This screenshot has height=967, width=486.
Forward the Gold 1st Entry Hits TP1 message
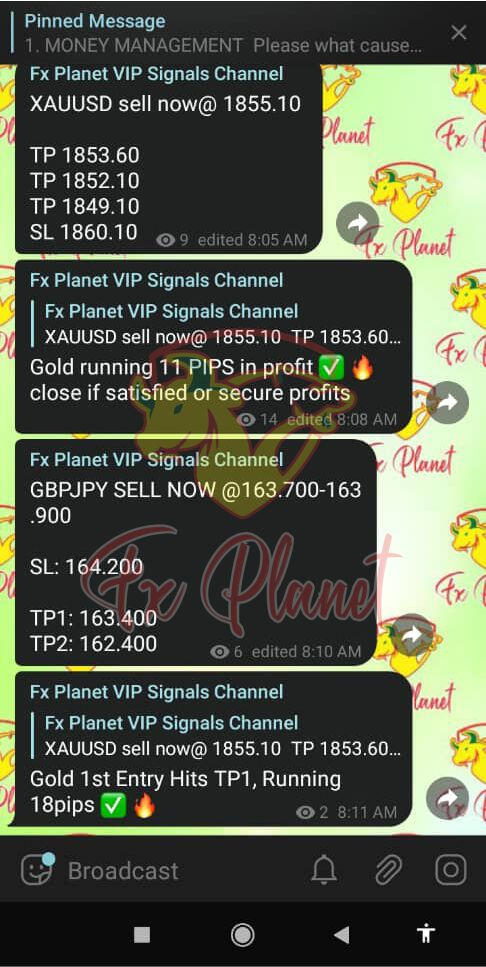tap(447, 799)
